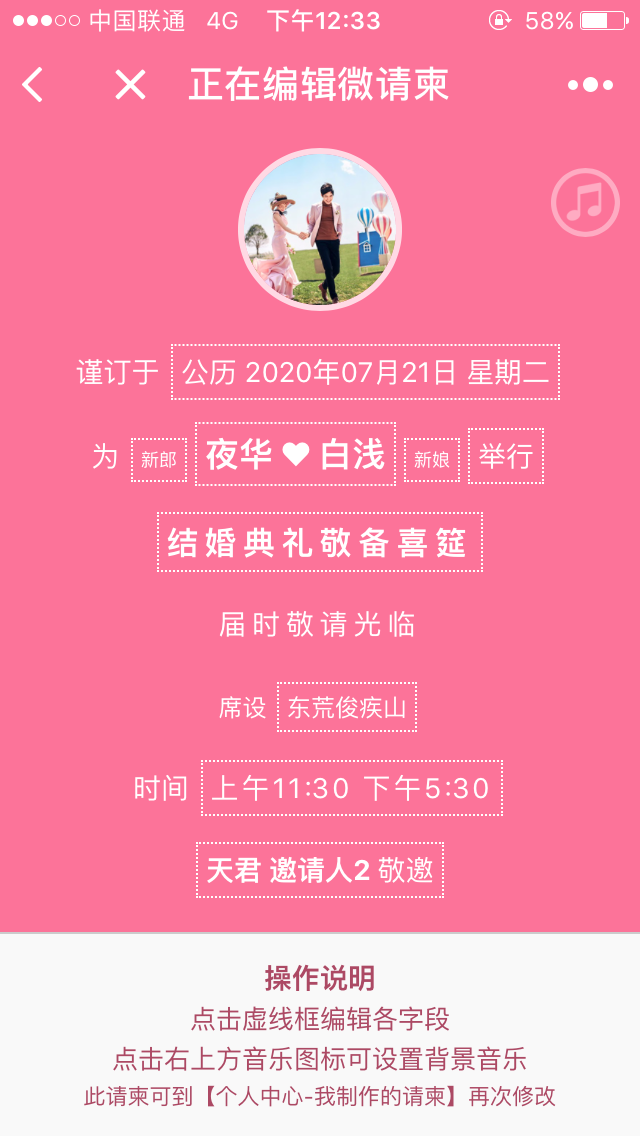The image size is (640, 1136).
Task: Edit 结婚典礼敬备喜筵 ceremony text
Action: 320,543
